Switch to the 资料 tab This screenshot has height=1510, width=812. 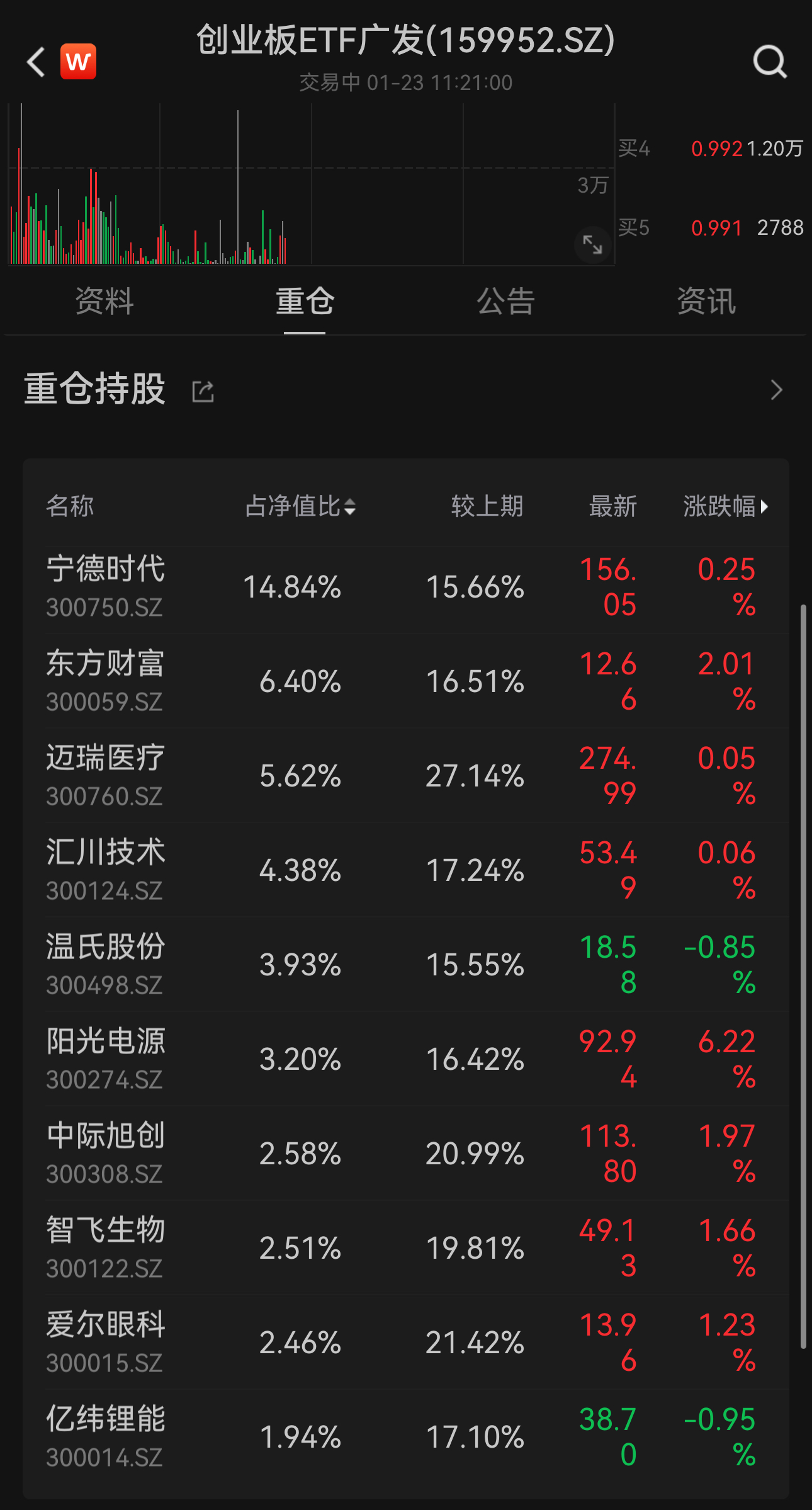(x=104, y=301)
